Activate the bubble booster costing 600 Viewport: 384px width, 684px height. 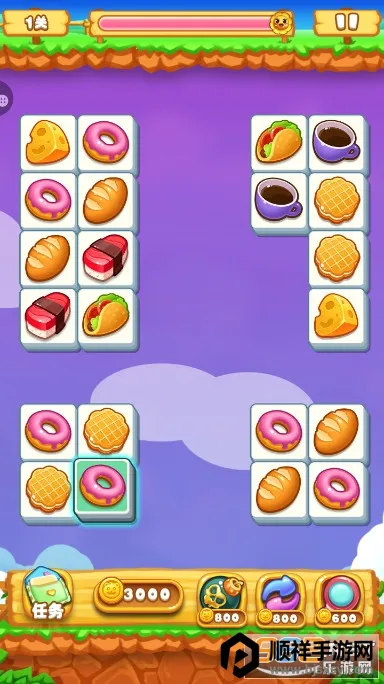coord(341,600)
